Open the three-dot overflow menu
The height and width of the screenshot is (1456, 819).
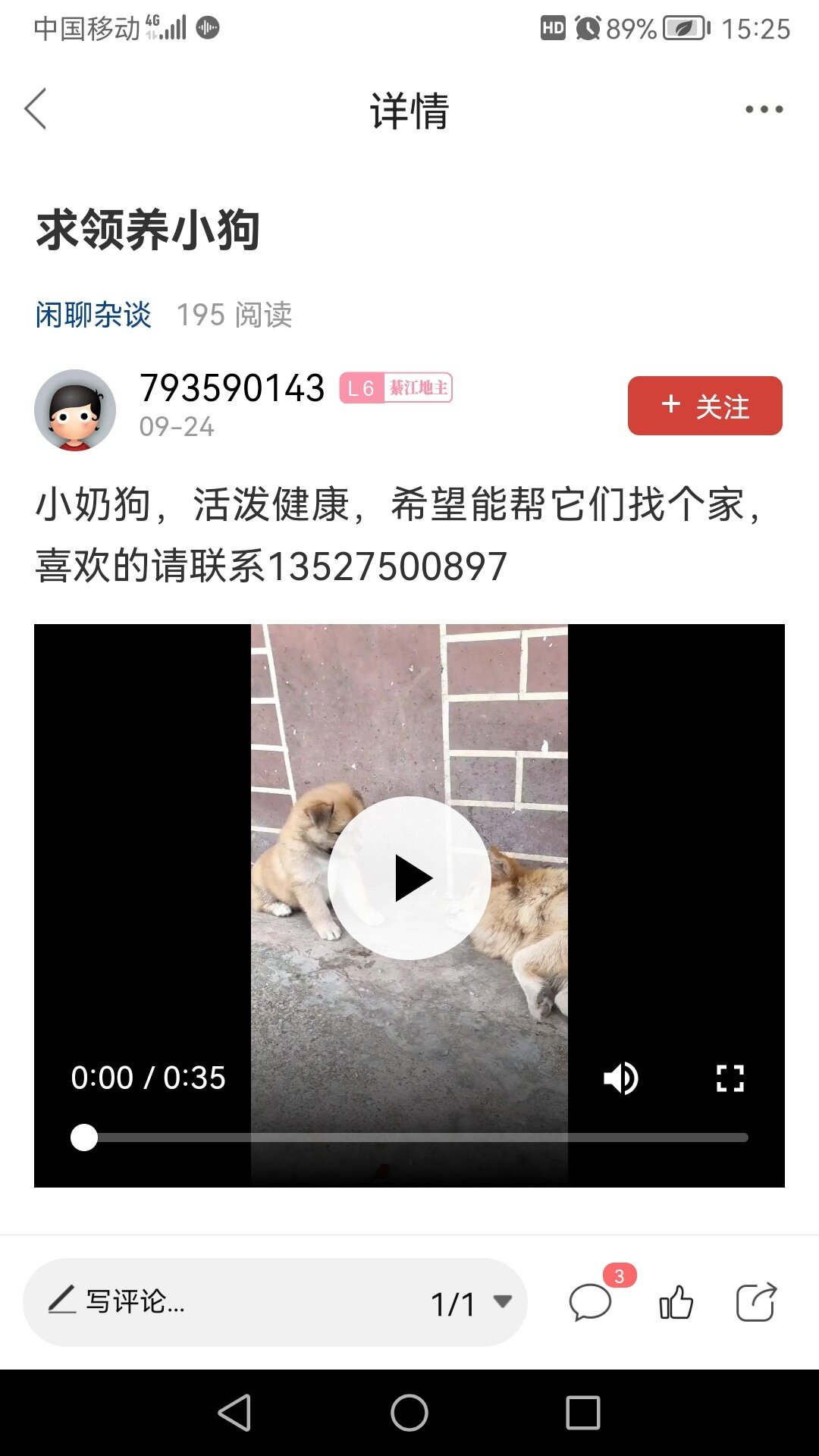pos(764,110)
